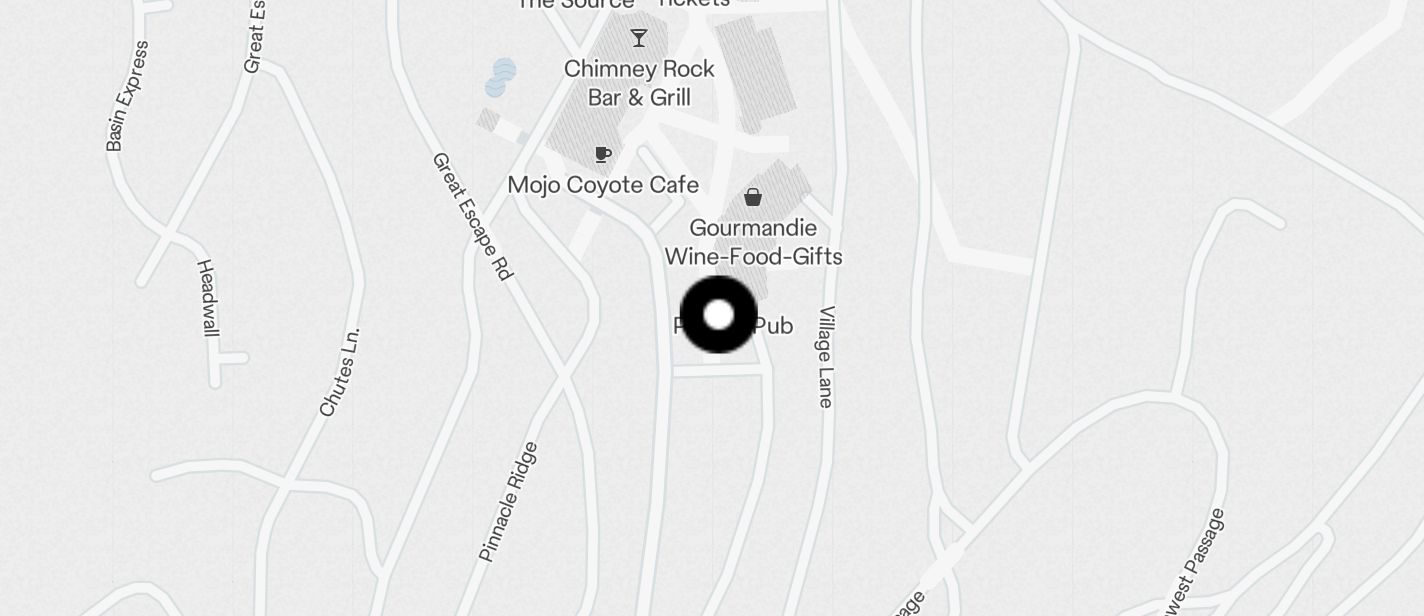Select Gourmandie Wine-Food-Gifts shop marker
The height and width of the screenshot is (616, 1424).
coord(753,198)
